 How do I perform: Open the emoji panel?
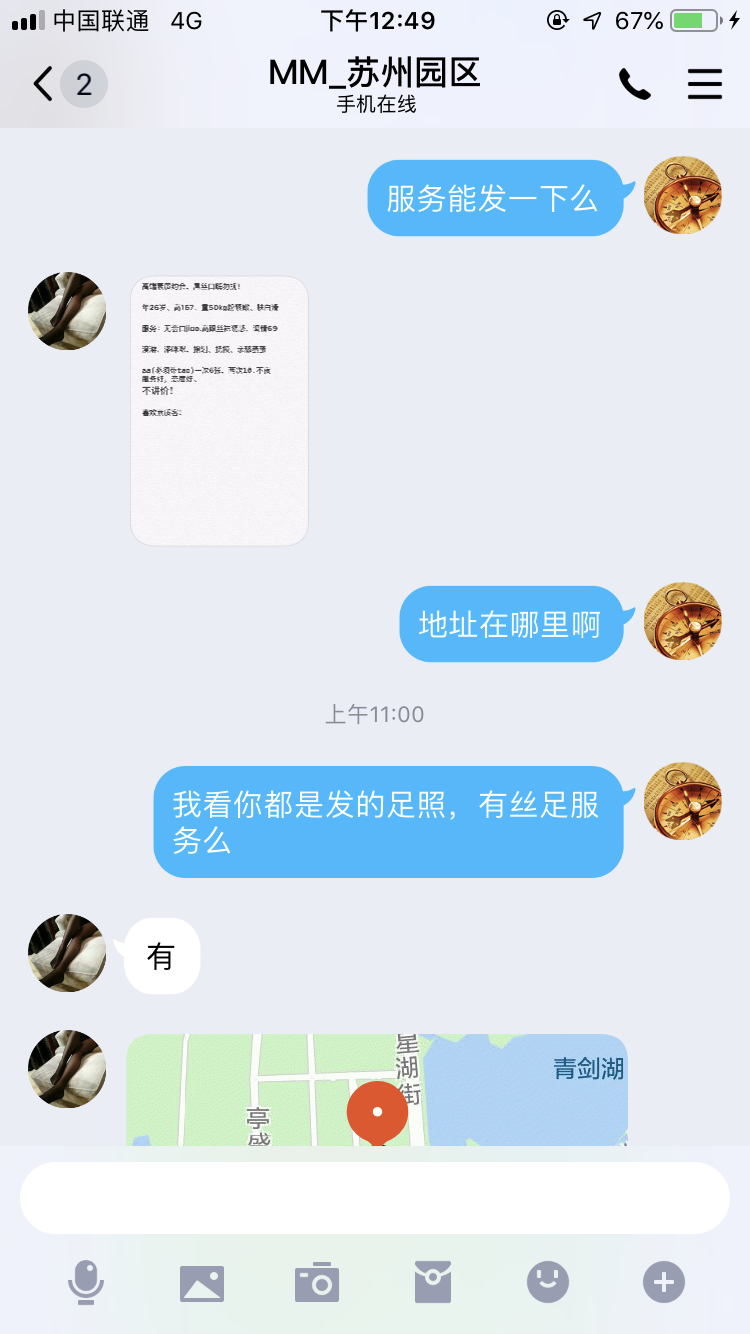point(548,1282)
